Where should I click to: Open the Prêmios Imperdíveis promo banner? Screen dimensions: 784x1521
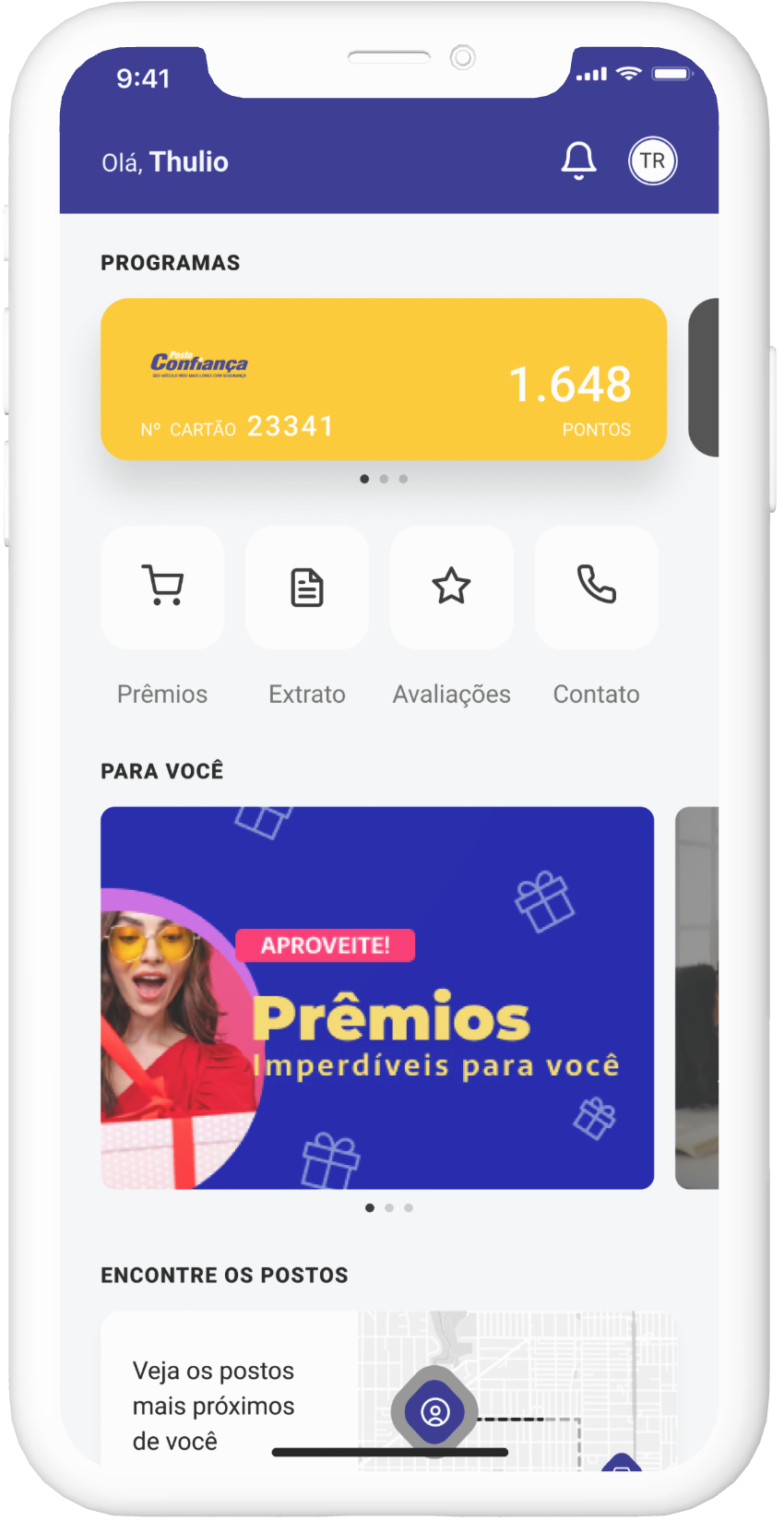[x=377, y=998]
